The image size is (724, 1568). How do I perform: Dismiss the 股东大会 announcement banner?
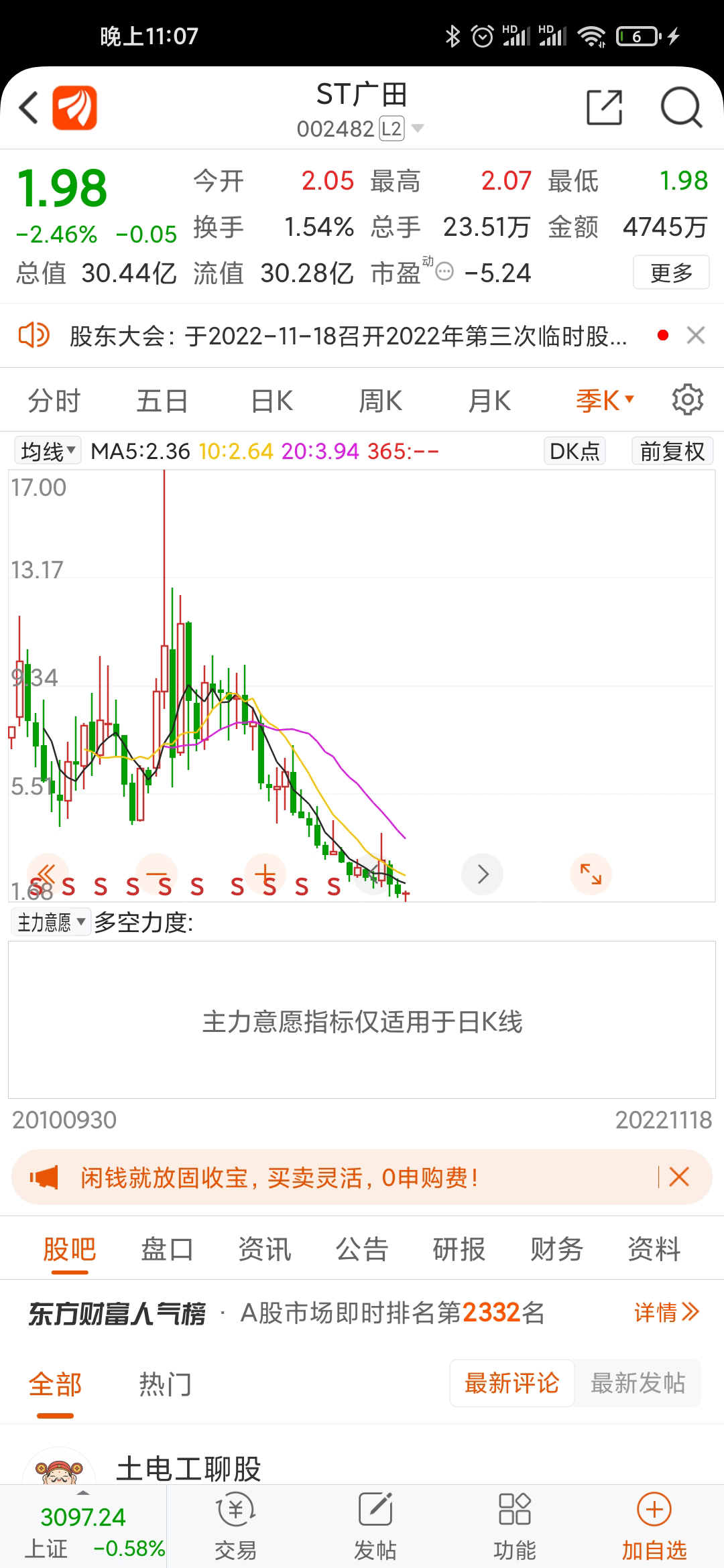click(x=696, y=335)
